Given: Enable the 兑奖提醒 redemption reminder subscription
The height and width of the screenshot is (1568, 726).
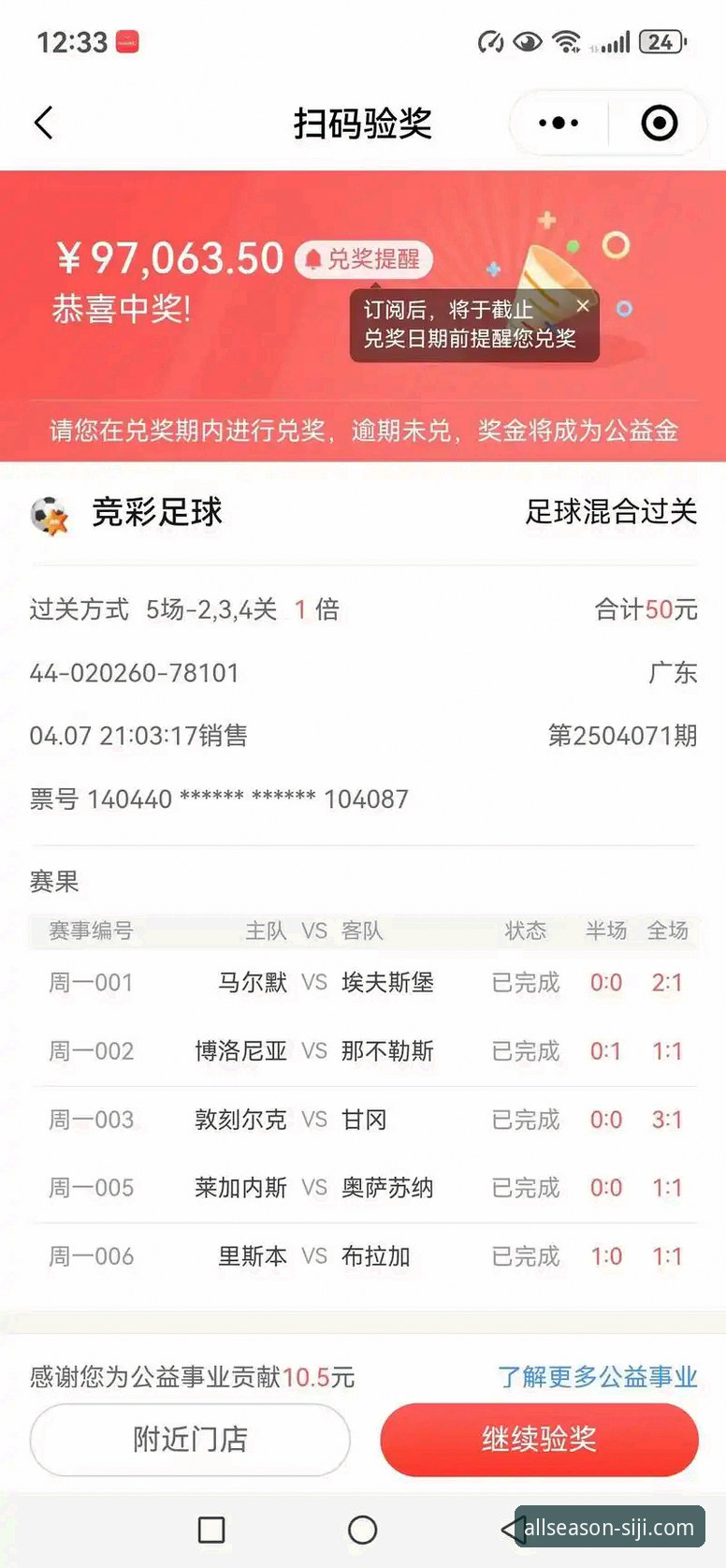Looking at the screenshot, I should click(x=365, y=261).
